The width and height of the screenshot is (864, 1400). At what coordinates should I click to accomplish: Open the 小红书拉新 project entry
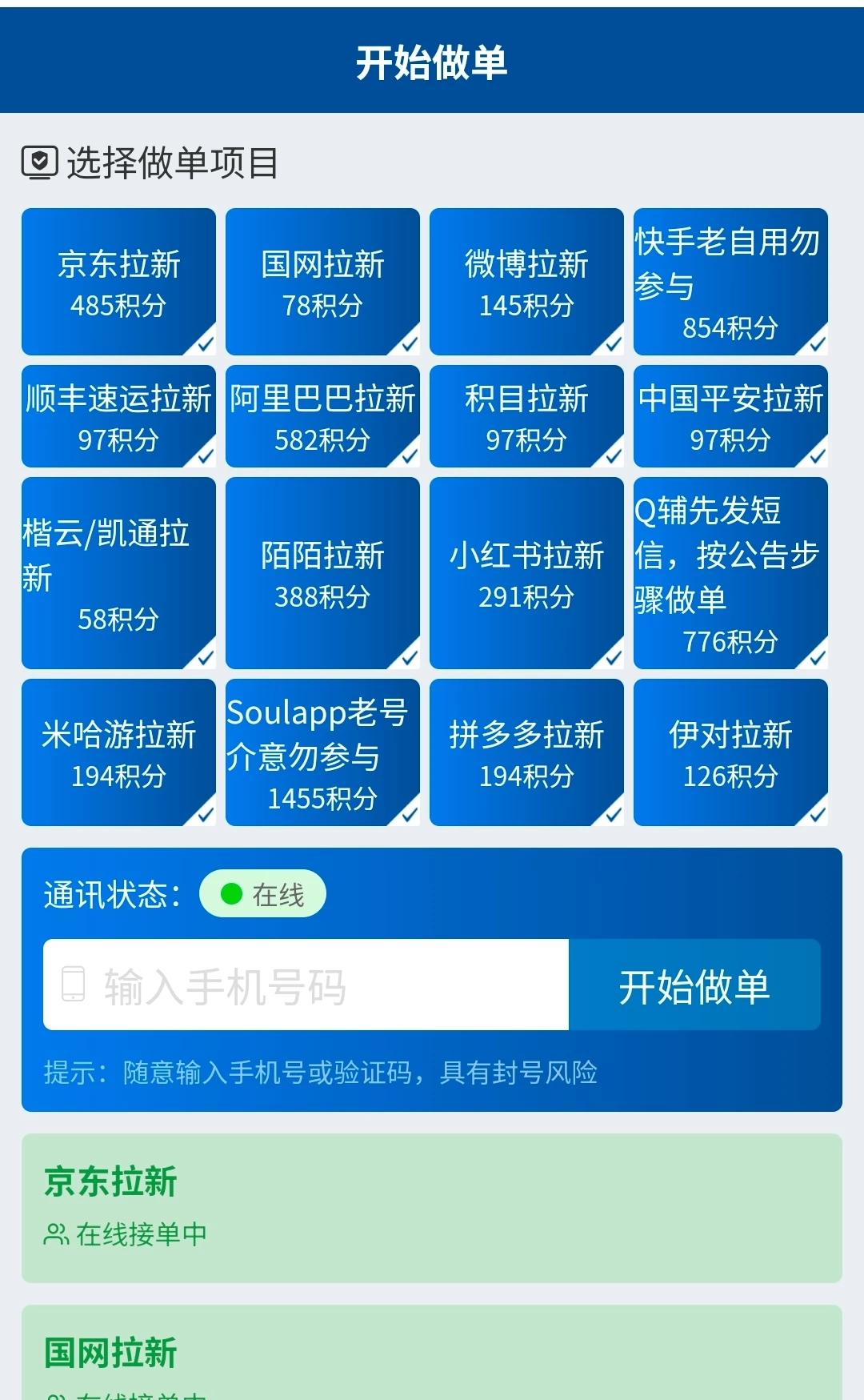pos(526,574)
